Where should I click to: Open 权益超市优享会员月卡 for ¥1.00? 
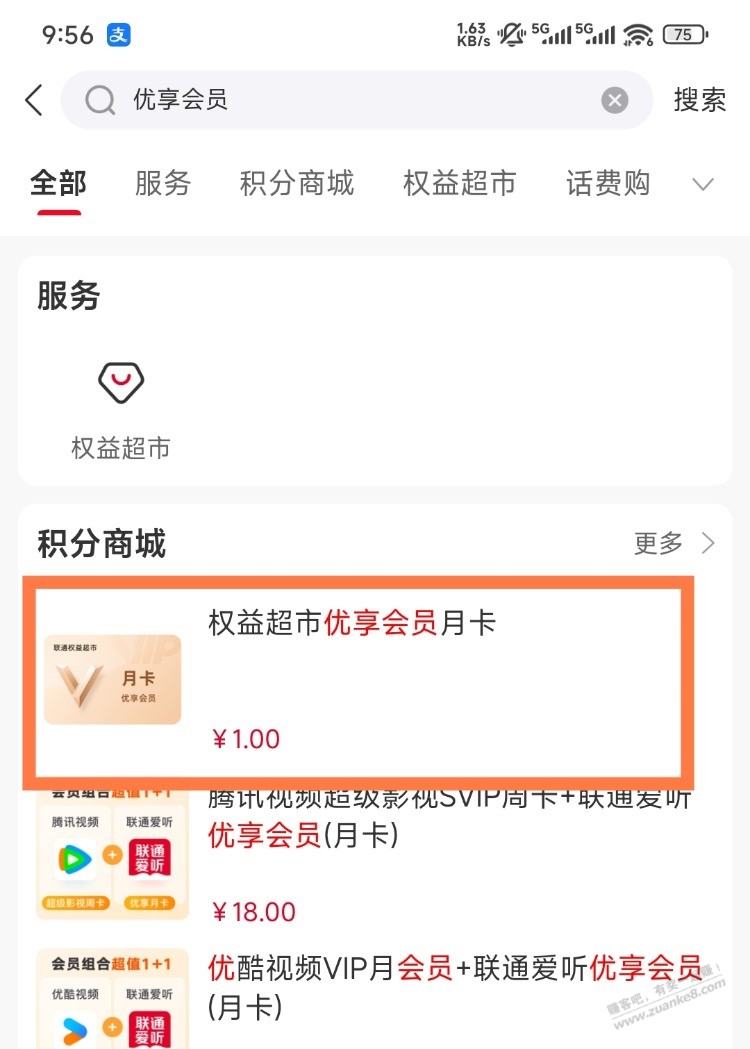pyautogui.click(x=358, y=681)
